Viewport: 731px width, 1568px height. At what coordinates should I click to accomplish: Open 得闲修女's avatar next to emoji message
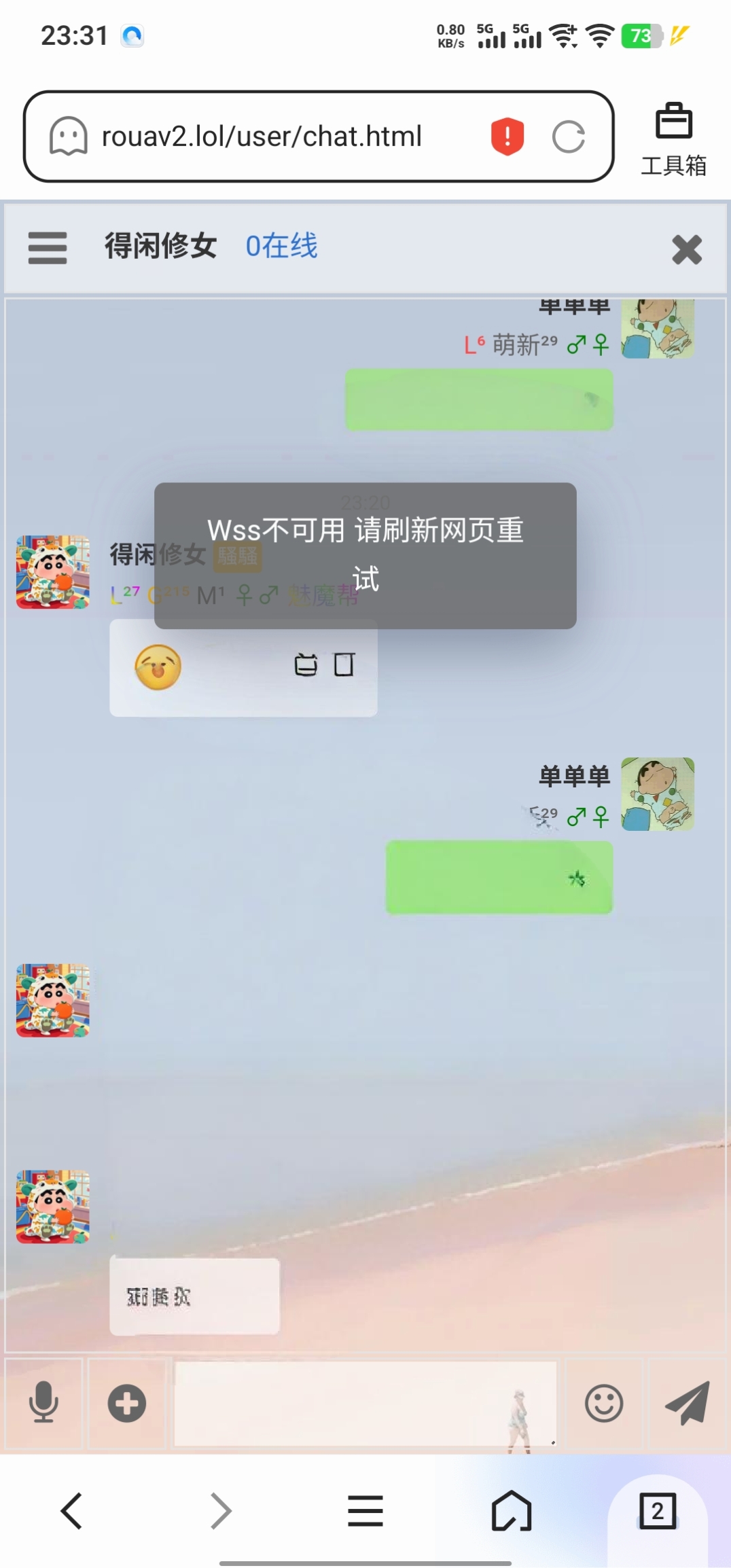coord(53,572)
